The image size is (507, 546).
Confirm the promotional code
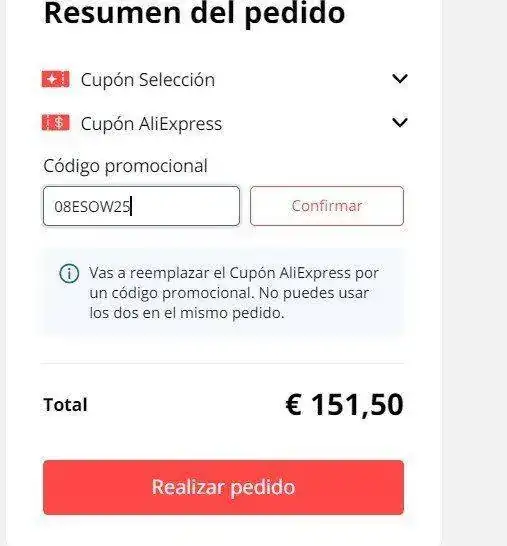327,206
